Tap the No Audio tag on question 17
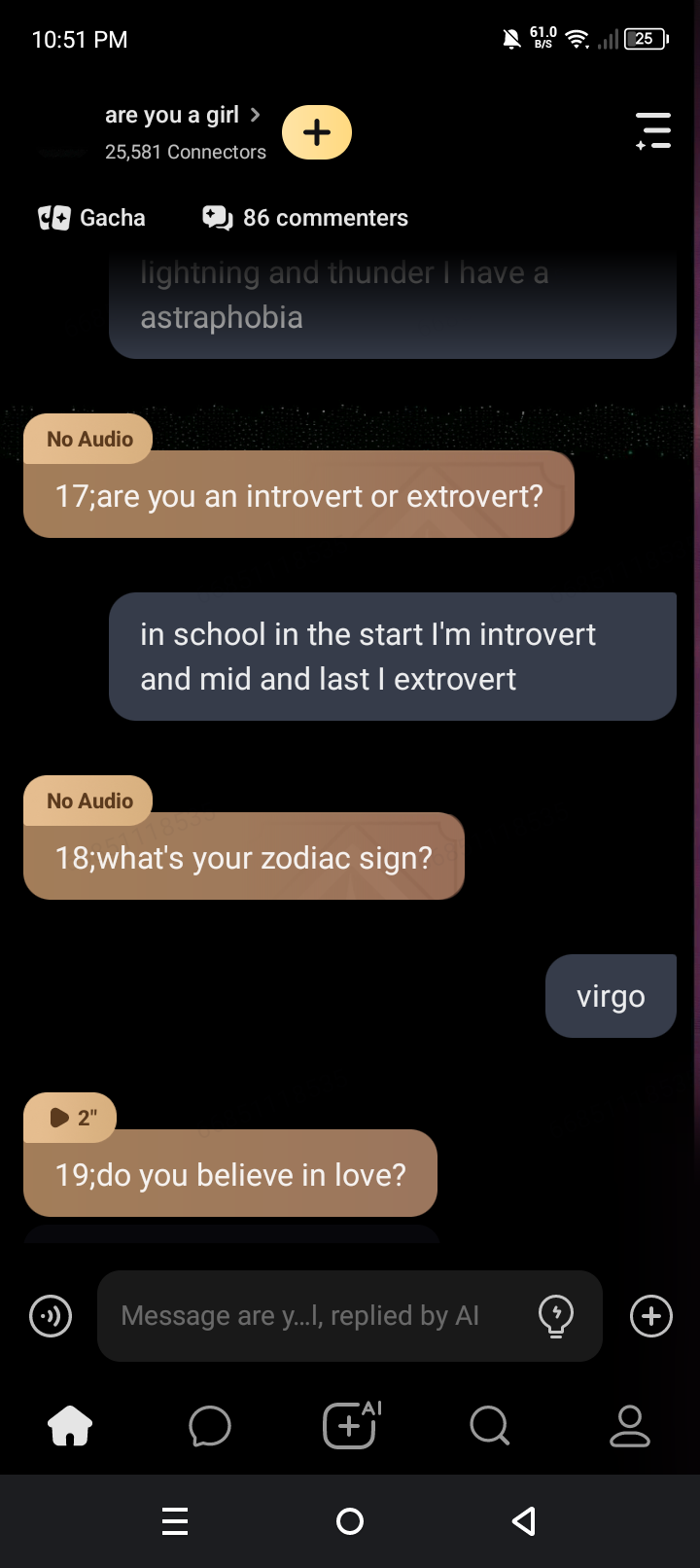 tap(89, 439)
